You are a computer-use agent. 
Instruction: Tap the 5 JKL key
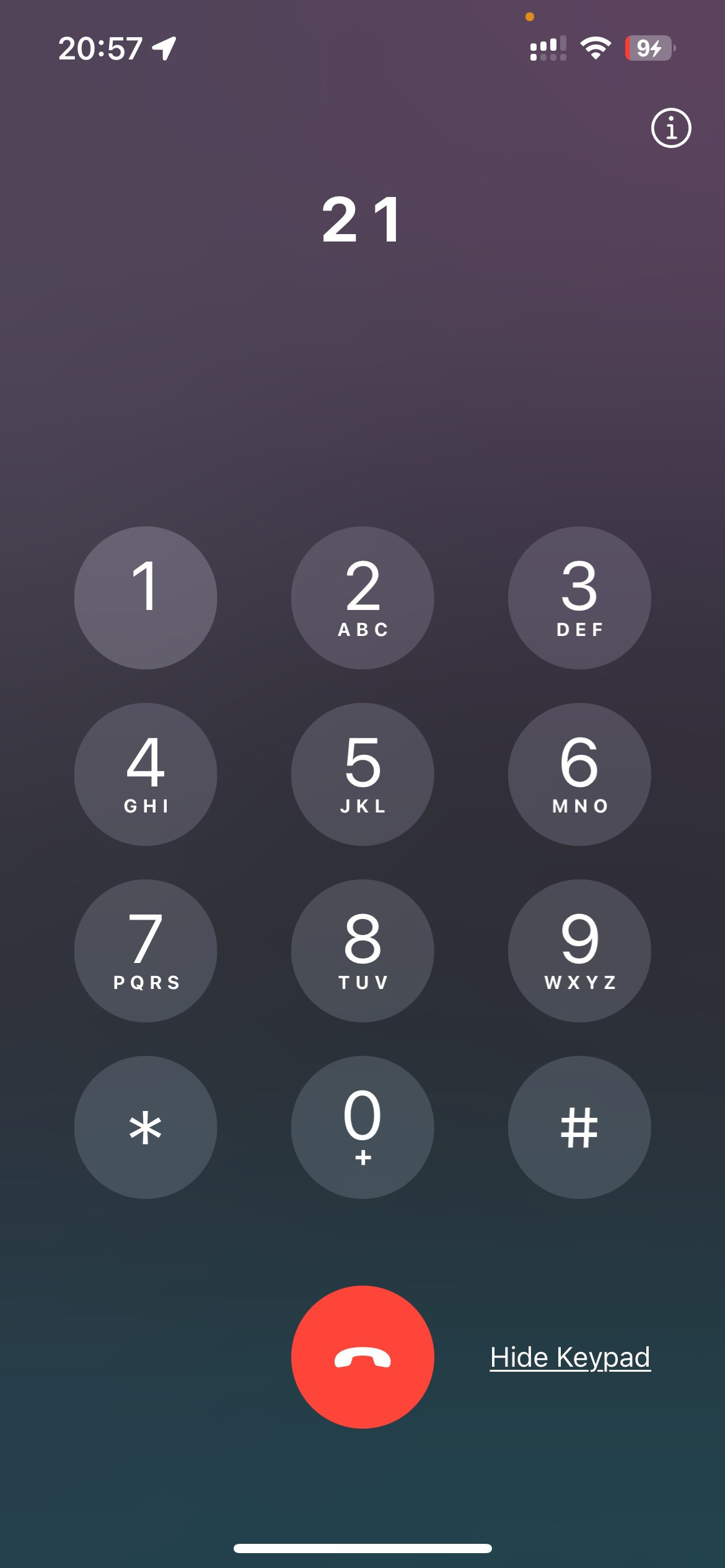(x=362, y=774)
